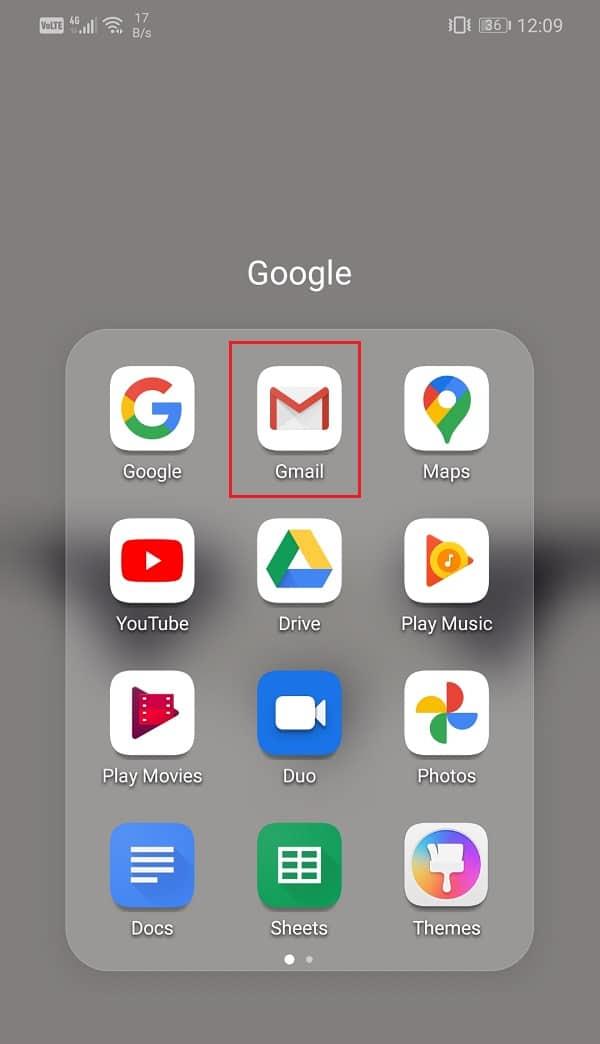This screenshot has width=600, height=1044.
Task: Launch Duo video calling
Action: (299, 713)
